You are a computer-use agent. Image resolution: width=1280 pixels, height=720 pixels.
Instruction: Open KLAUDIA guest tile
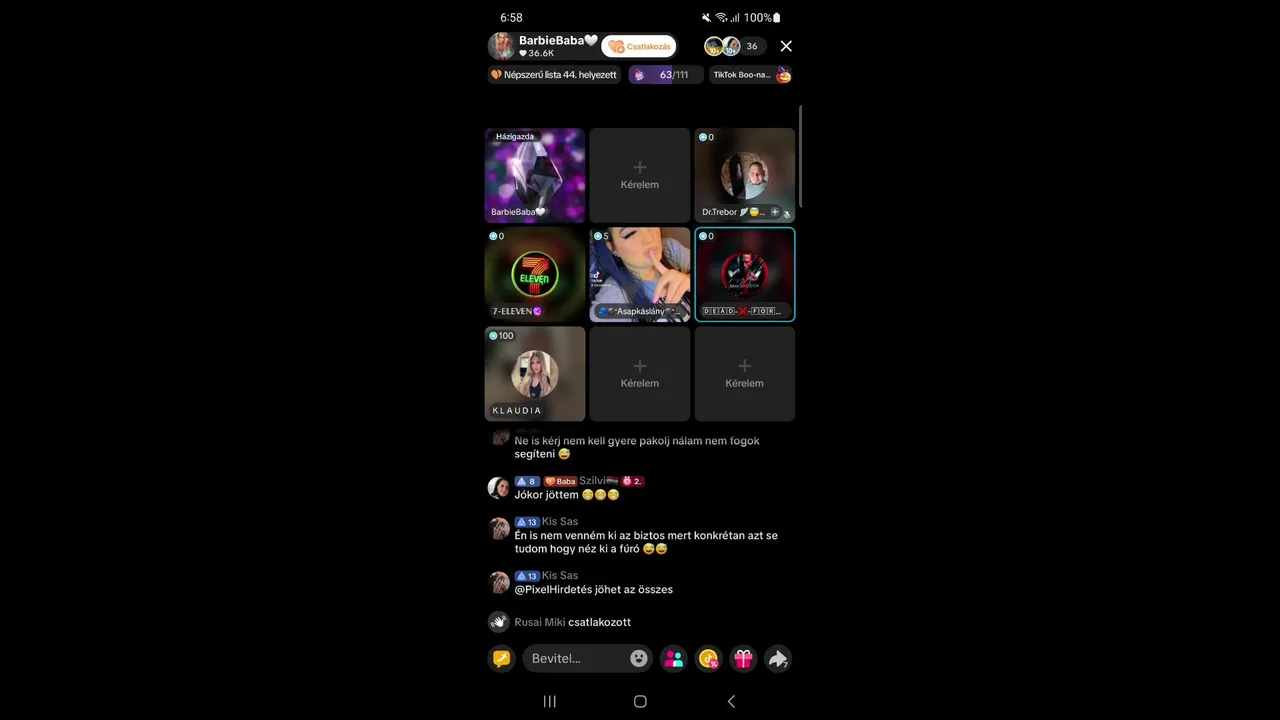535,373
